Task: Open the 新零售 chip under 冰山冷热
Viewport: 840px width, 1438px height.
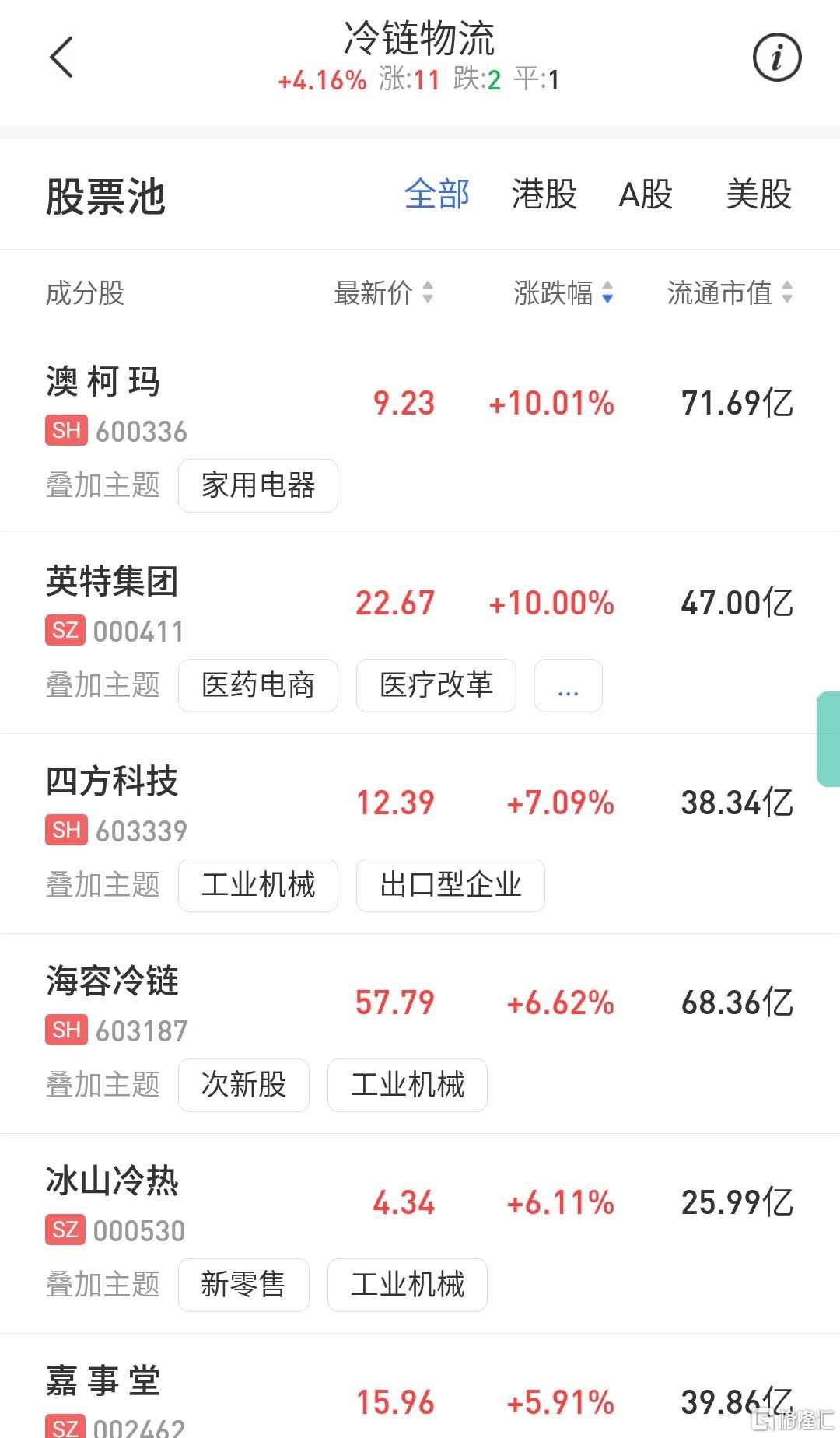Action: [x=244, y=1285]
